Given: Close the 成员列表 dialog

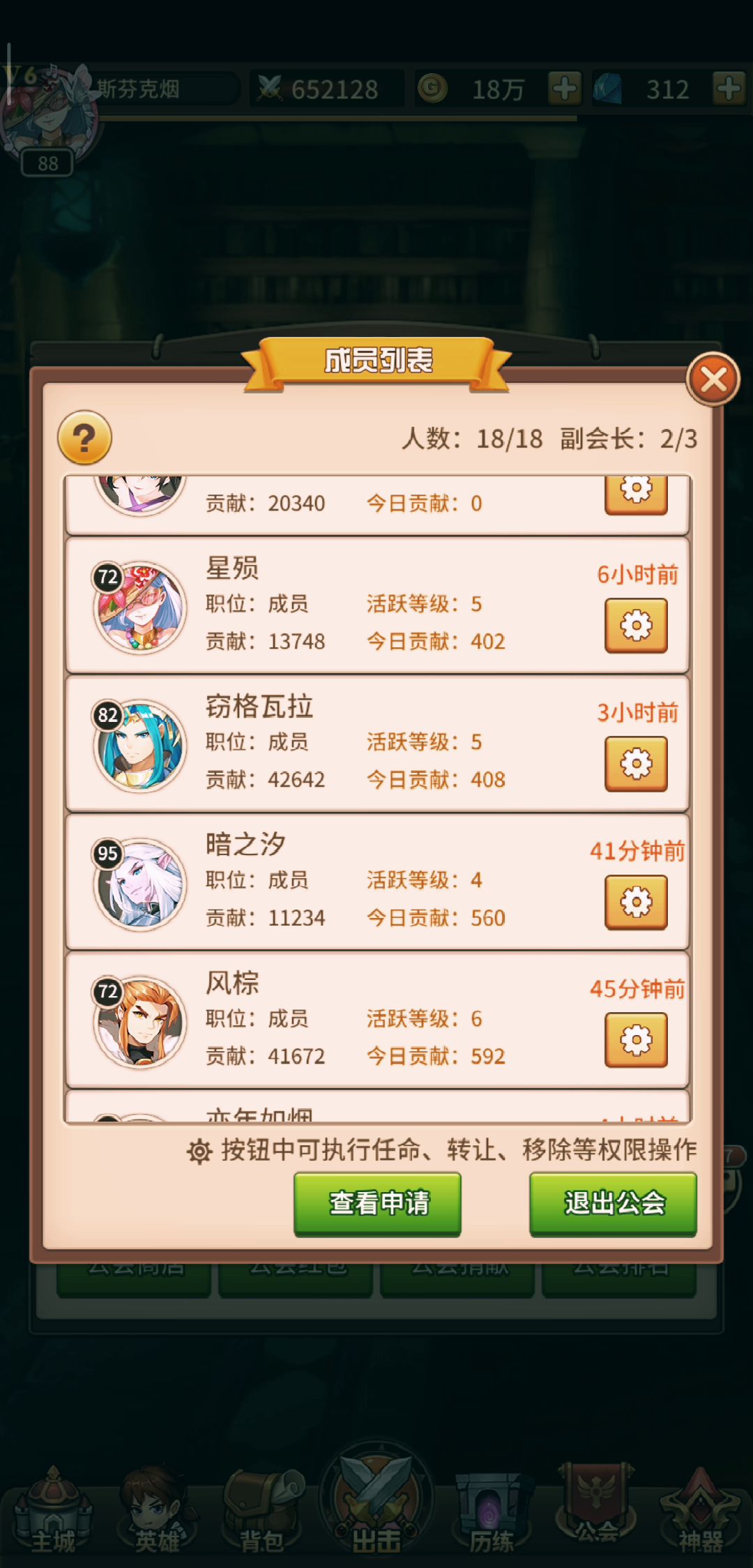Looking at the screenshot, I should coord(713,380).
